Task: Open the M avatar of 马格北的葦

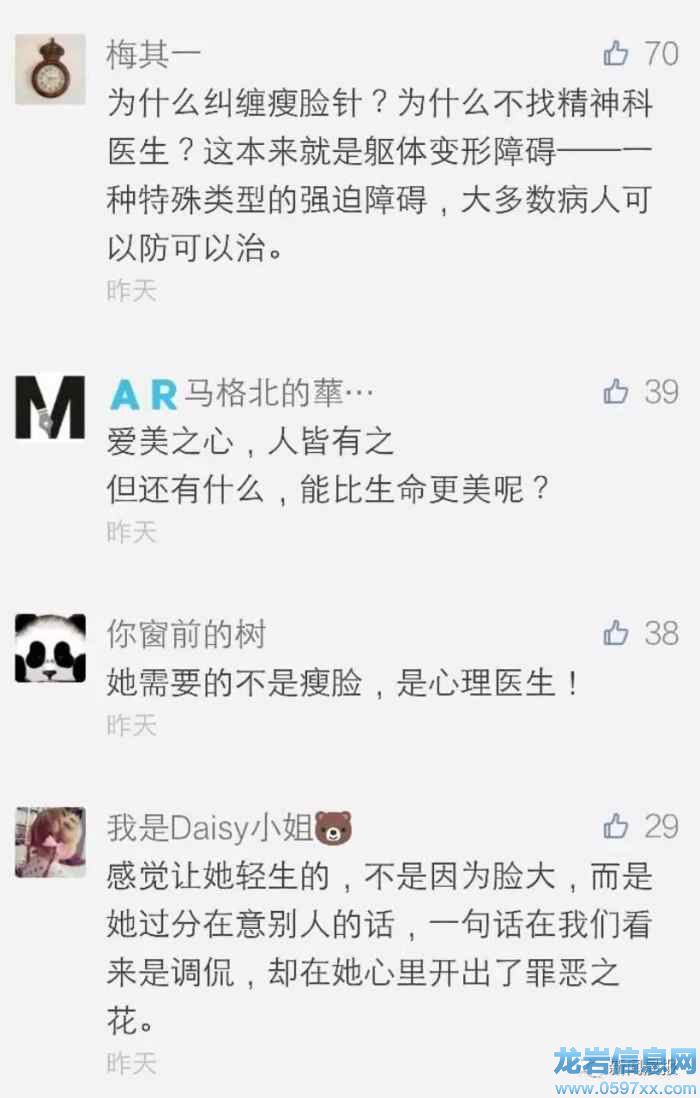Action: pyautogui.click(x=50, y=407)
